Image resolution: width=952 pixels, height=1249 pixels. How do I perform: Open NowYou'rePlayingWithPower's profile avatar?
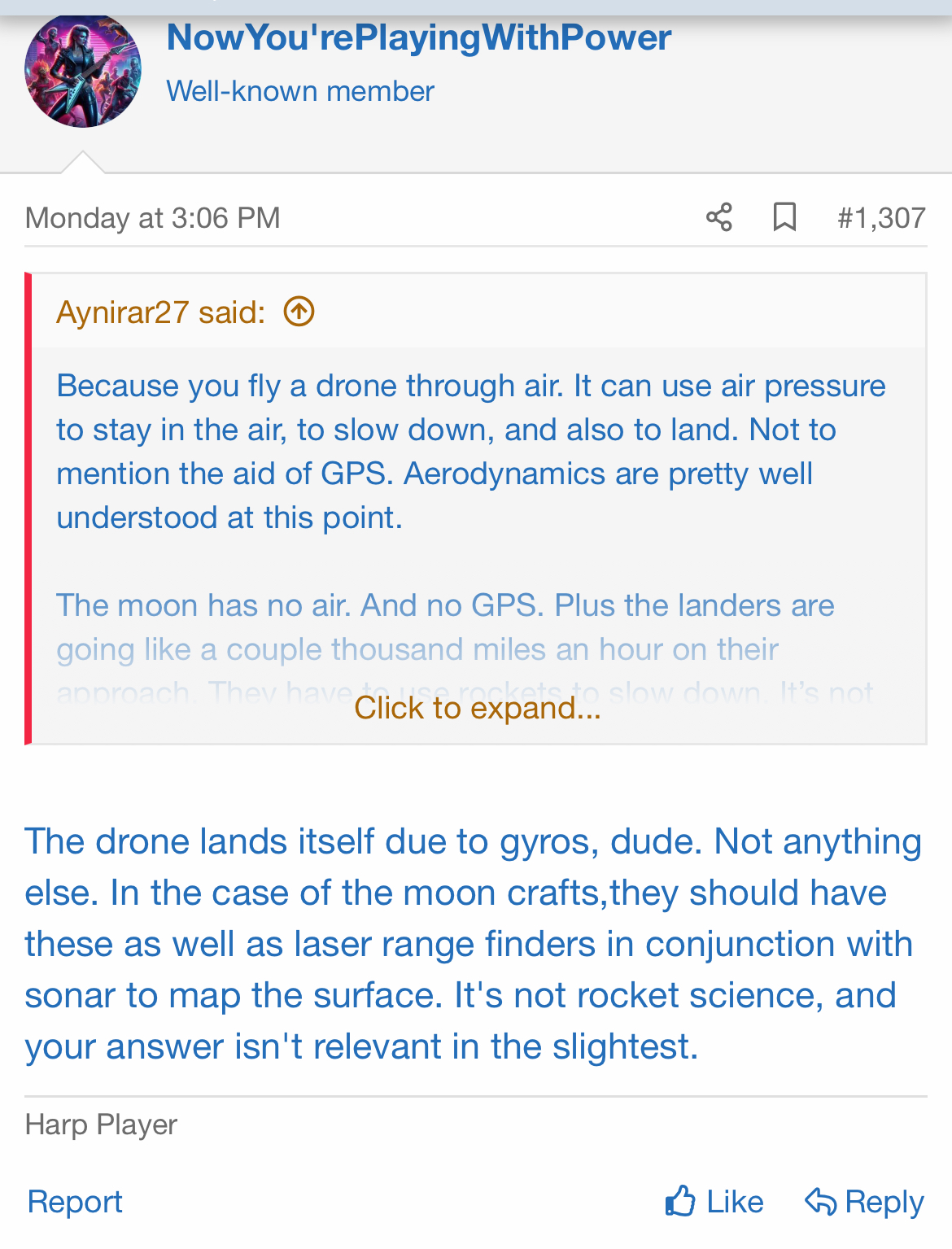pos(82,72)
